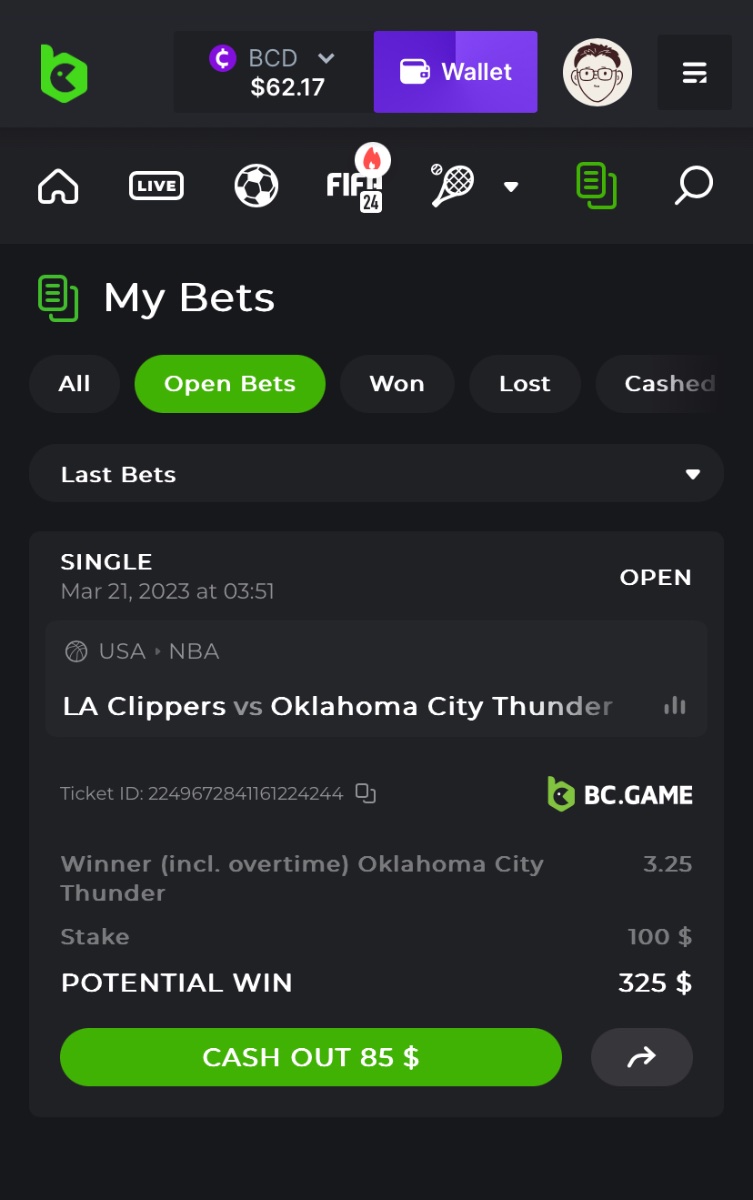Expand the Last Bets dropdown
Screen dimensions: 753x1200
point(376,474)
